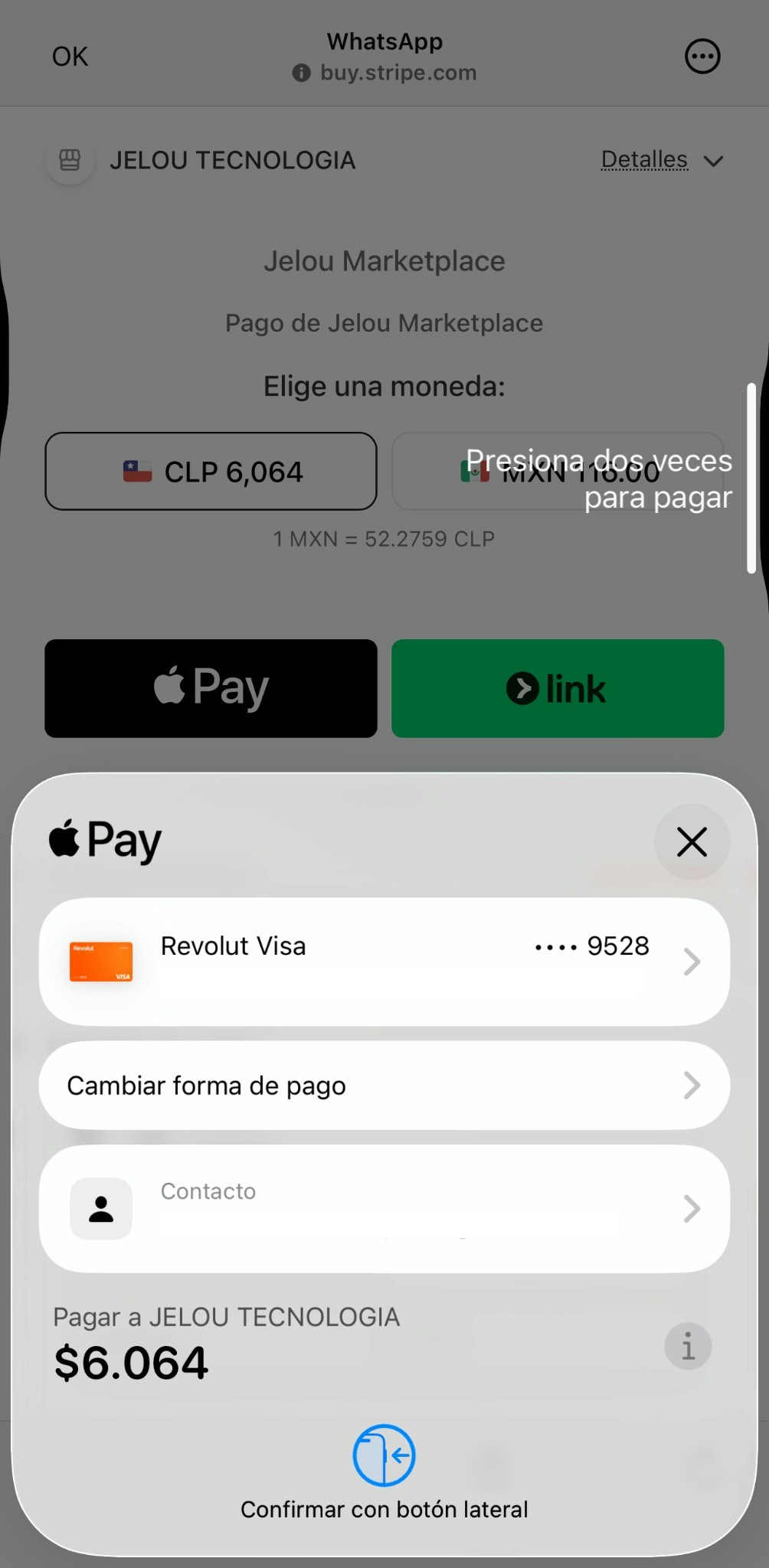Select the orange Revolut Visa card thumbnail
This screenshot has width=769, height=1568.
(100, 962)
